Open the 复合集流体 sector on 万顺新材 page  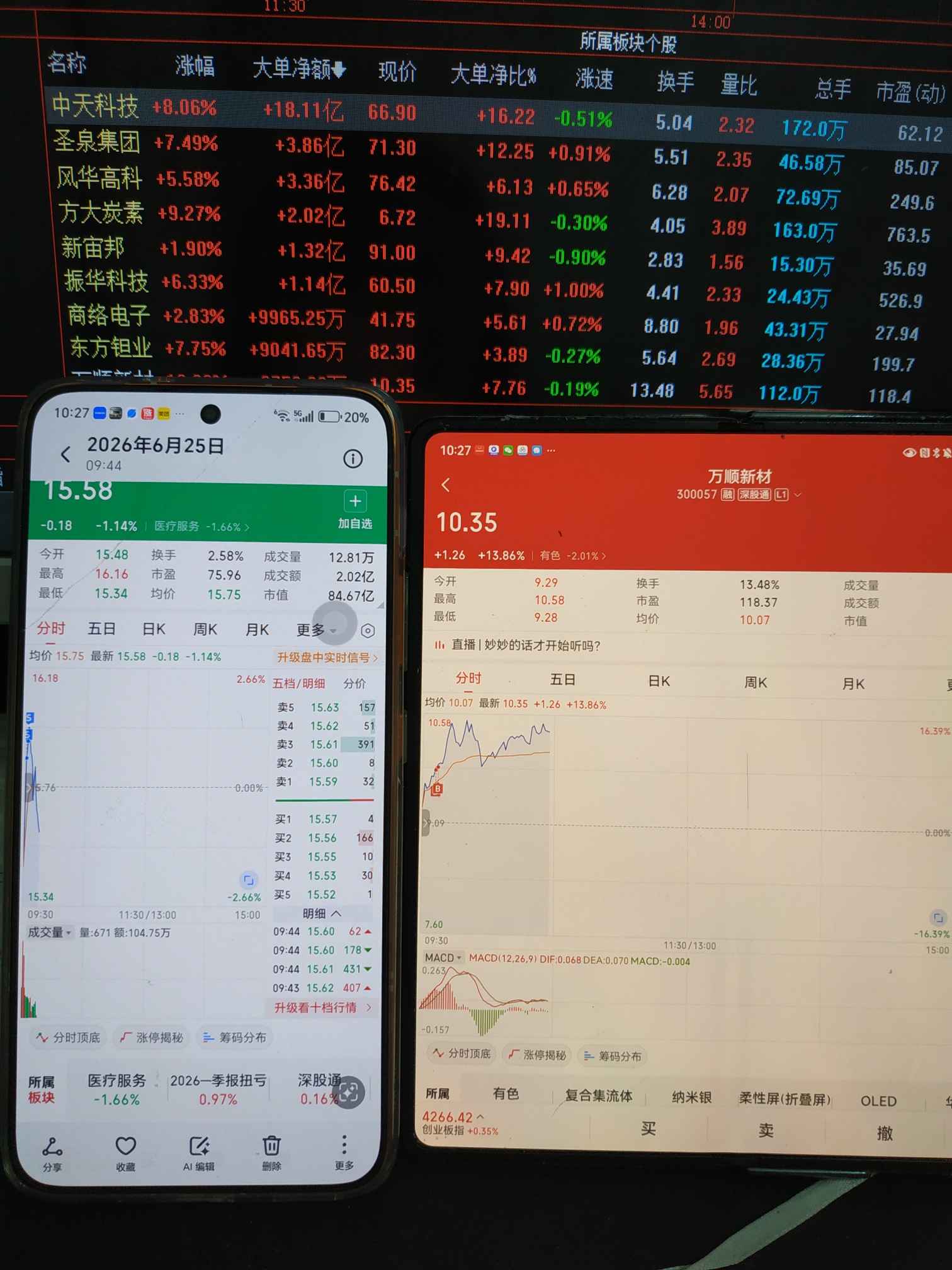pos(598,1096)
